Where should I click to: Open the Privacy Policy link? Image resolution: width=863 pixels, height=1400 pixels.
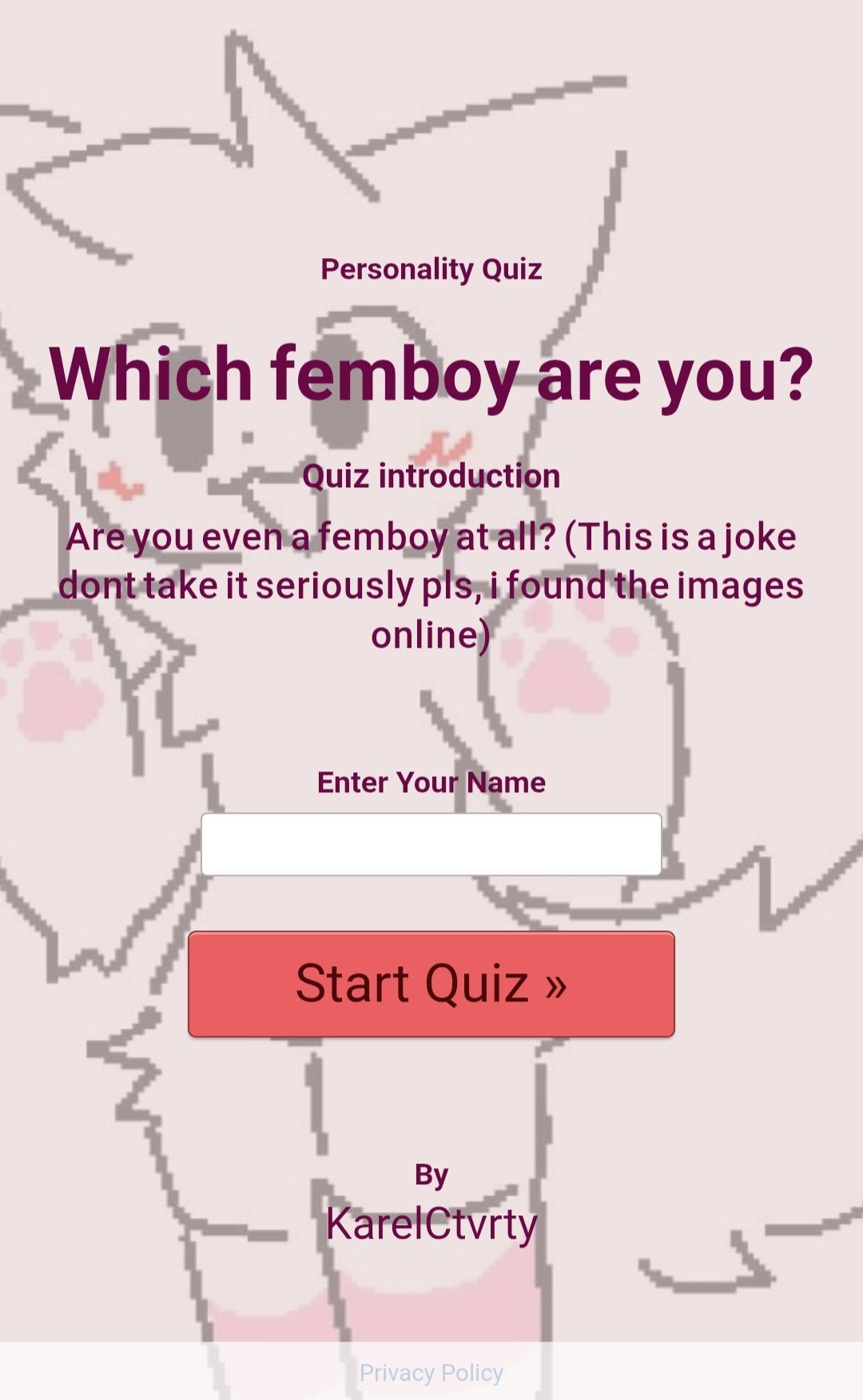point(431,1373)
